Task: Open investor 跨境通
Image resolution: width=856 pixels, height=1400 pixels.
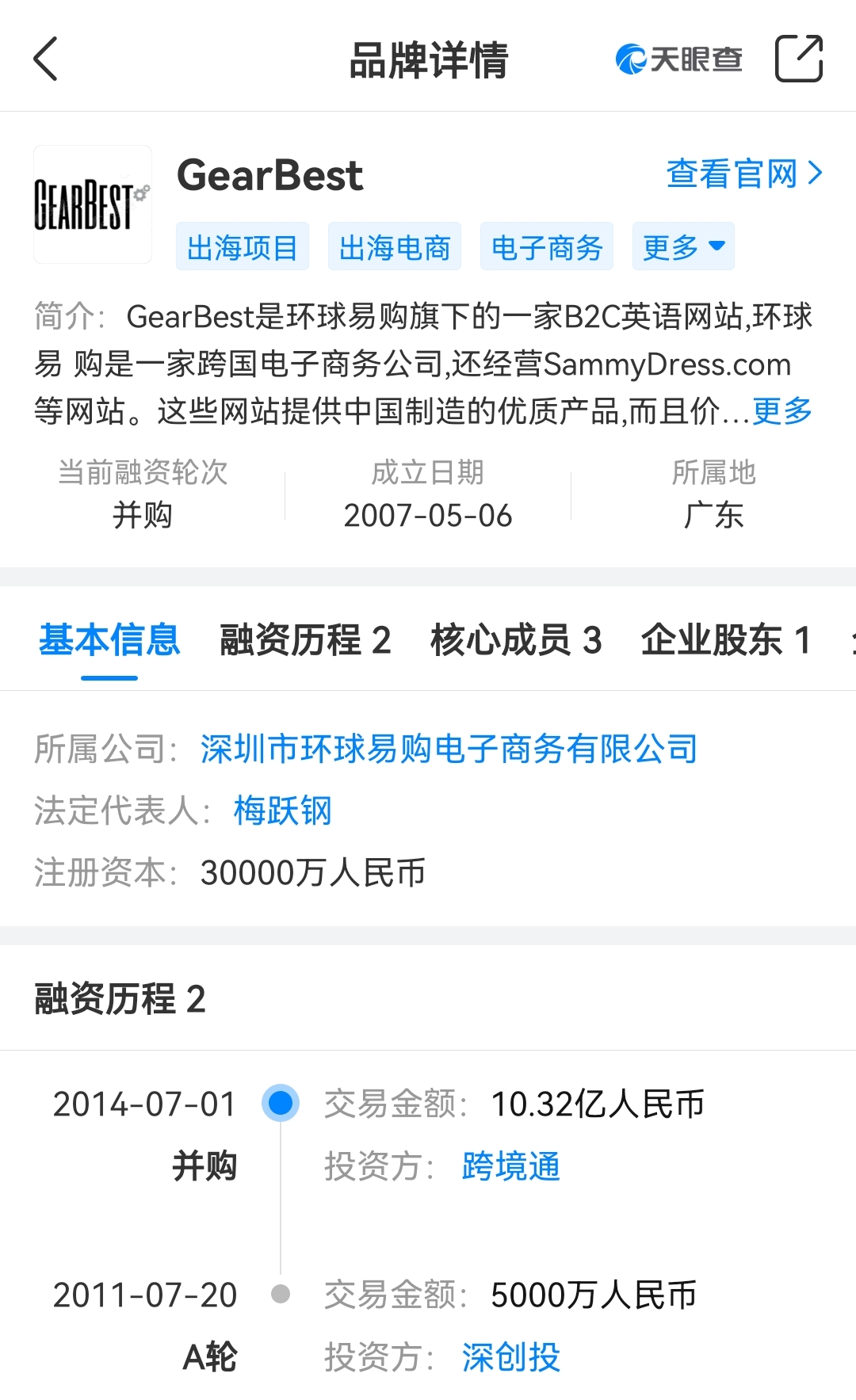Action: pos(510,1166)
